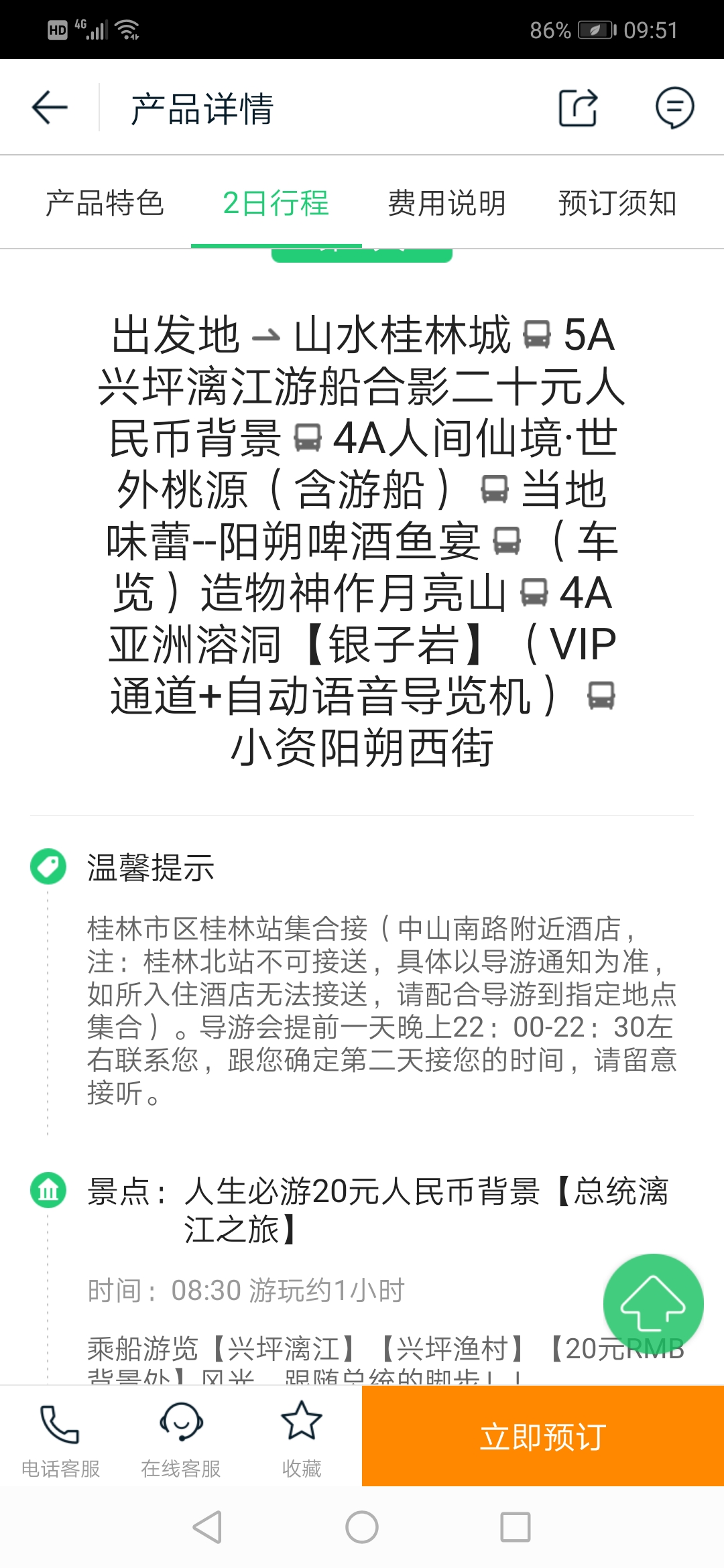Tap the system home button
This screenshot has width=724, height=1568.
pyautogui.click(x=362, y=1528)
